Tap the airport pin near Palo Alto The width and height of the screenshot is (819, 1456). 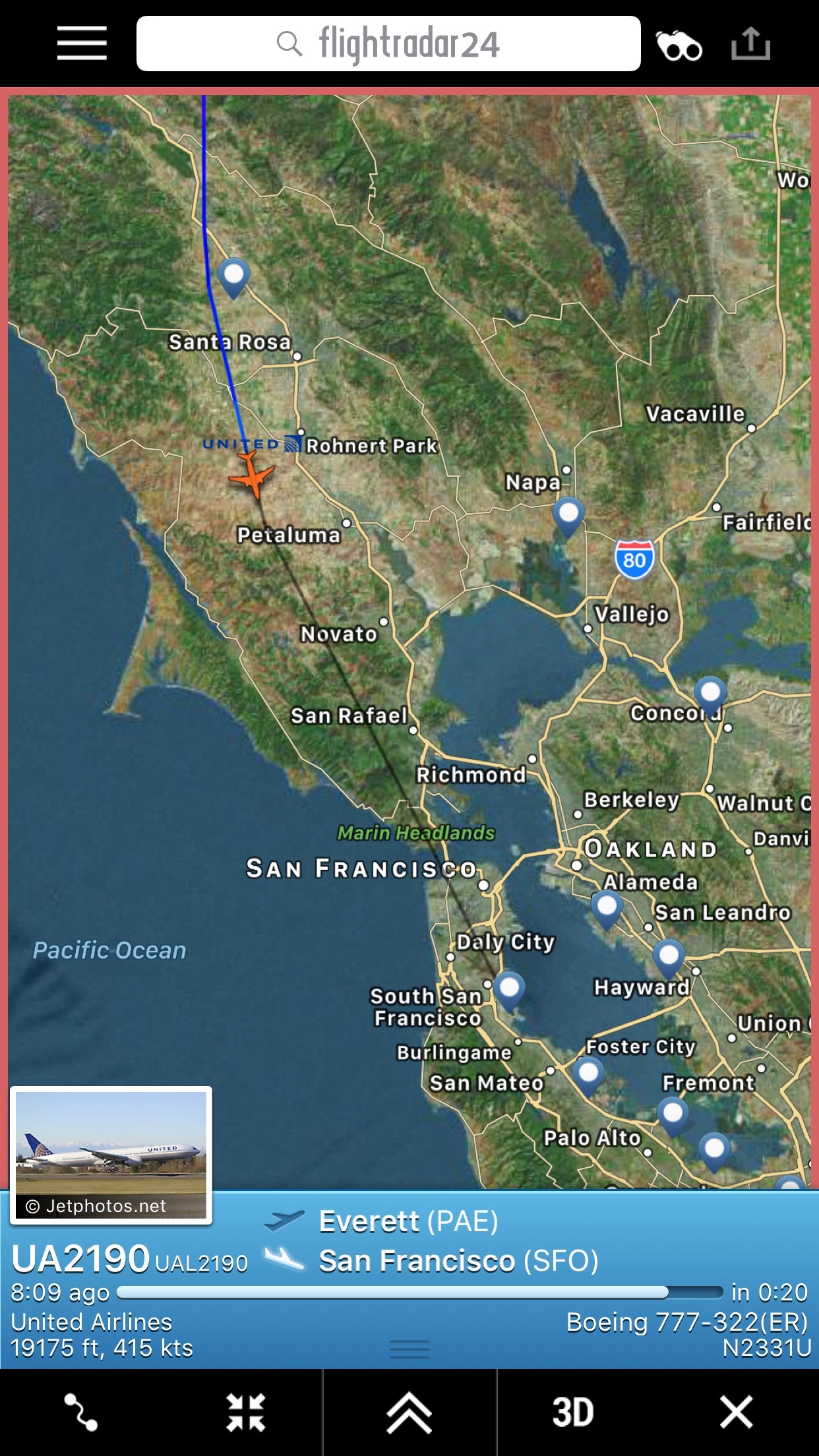pyautogui.click(x=673, y=1115)
